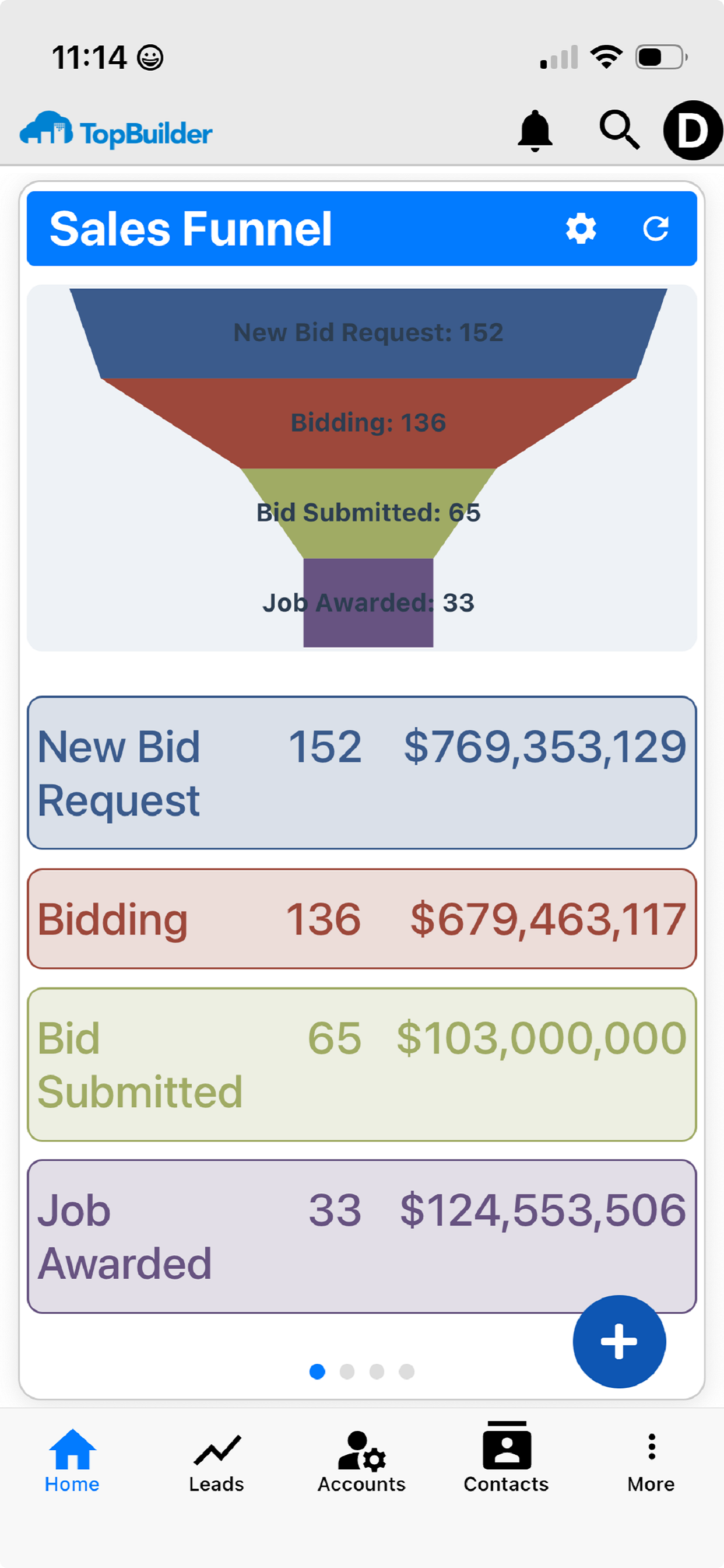Image resolution: width=724 pixels, height=1568 pixels.
Task: Open the Job Awarded card
Action: [362, 1236]
